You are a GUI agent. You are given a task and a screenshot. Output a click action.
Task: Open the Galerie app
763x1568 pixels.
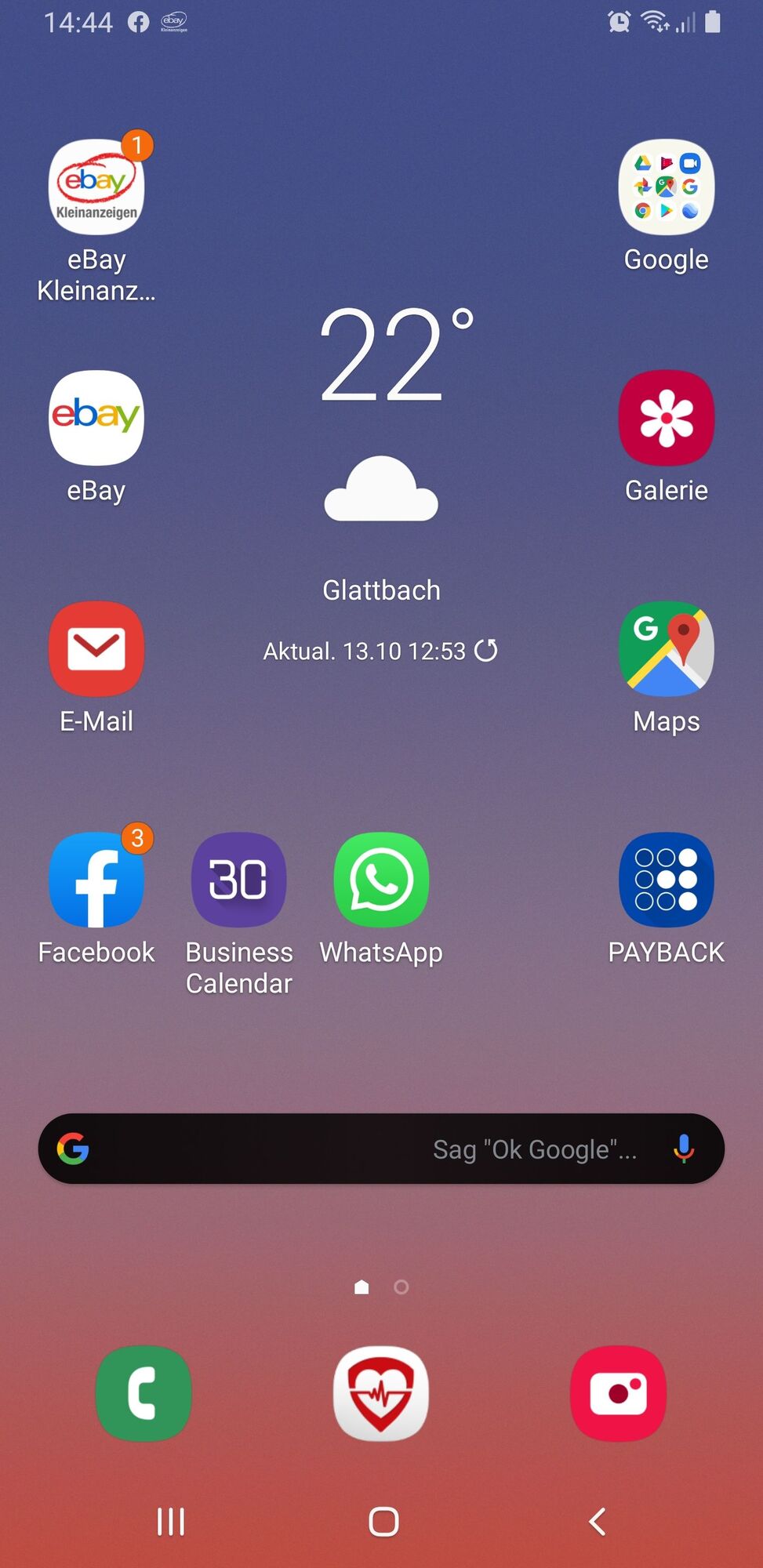(666, 418)
